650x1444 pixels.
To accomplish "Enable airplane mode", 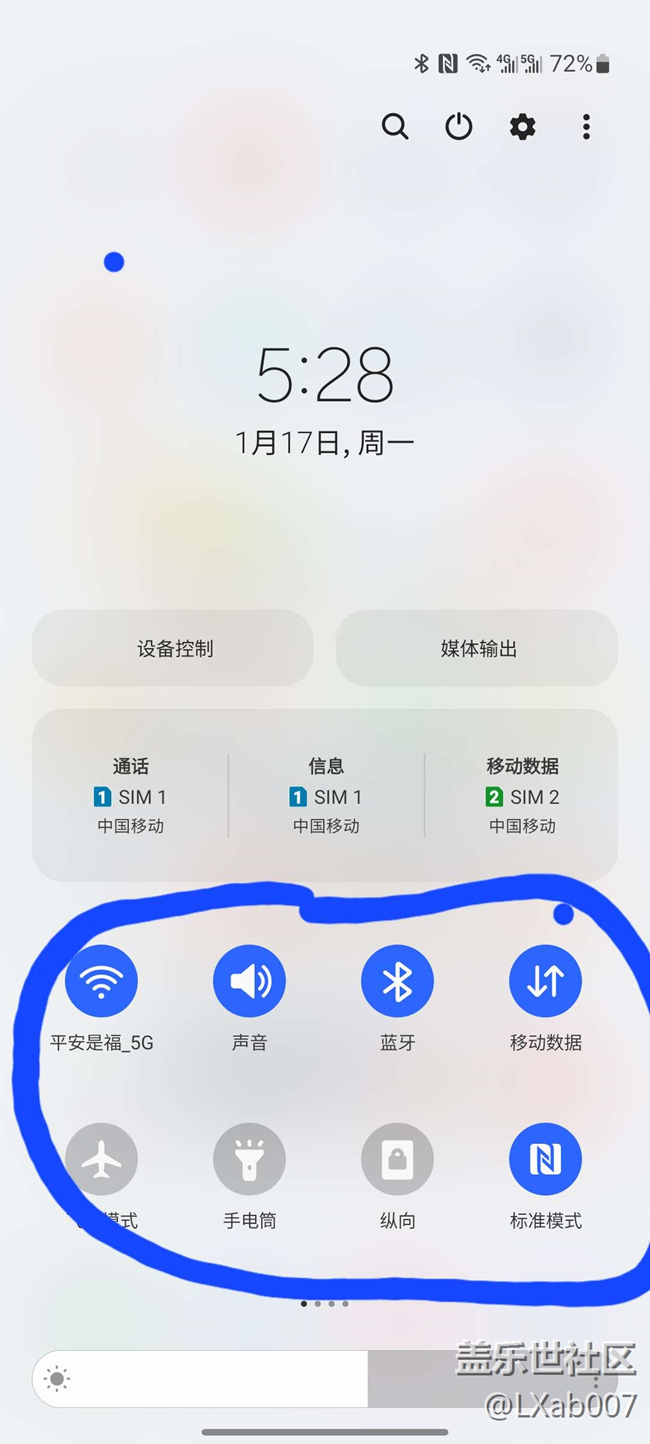I will 101,1159.
